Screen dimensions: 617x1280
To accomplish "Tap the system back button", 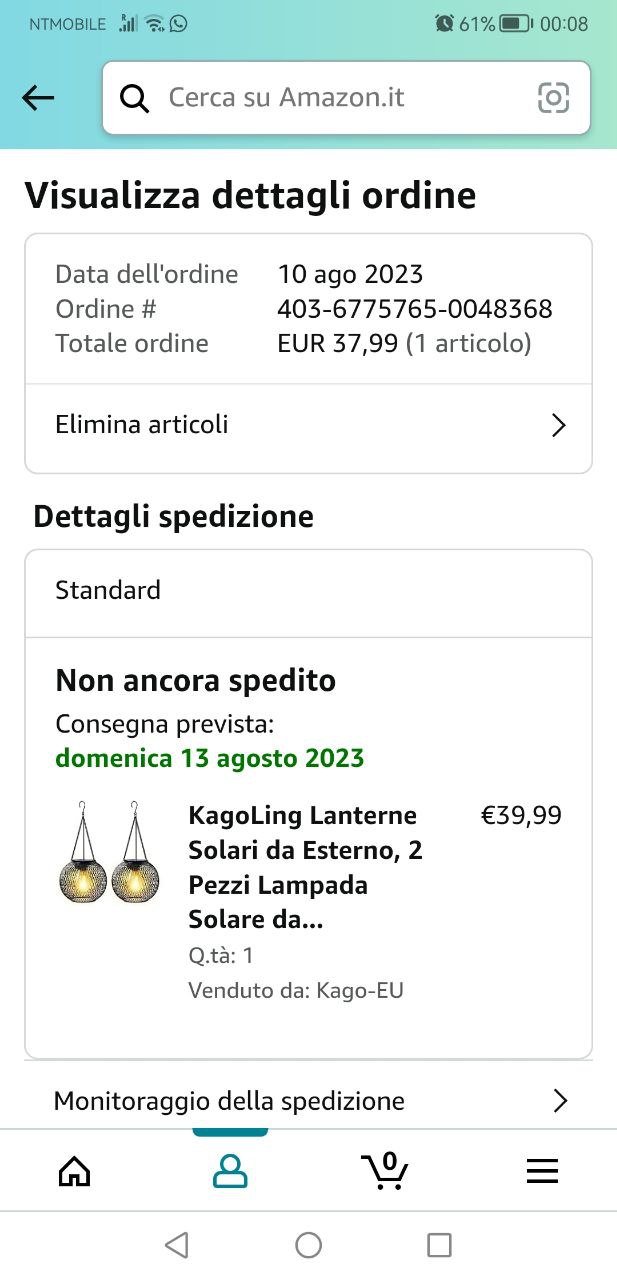I will (177, 1245).
